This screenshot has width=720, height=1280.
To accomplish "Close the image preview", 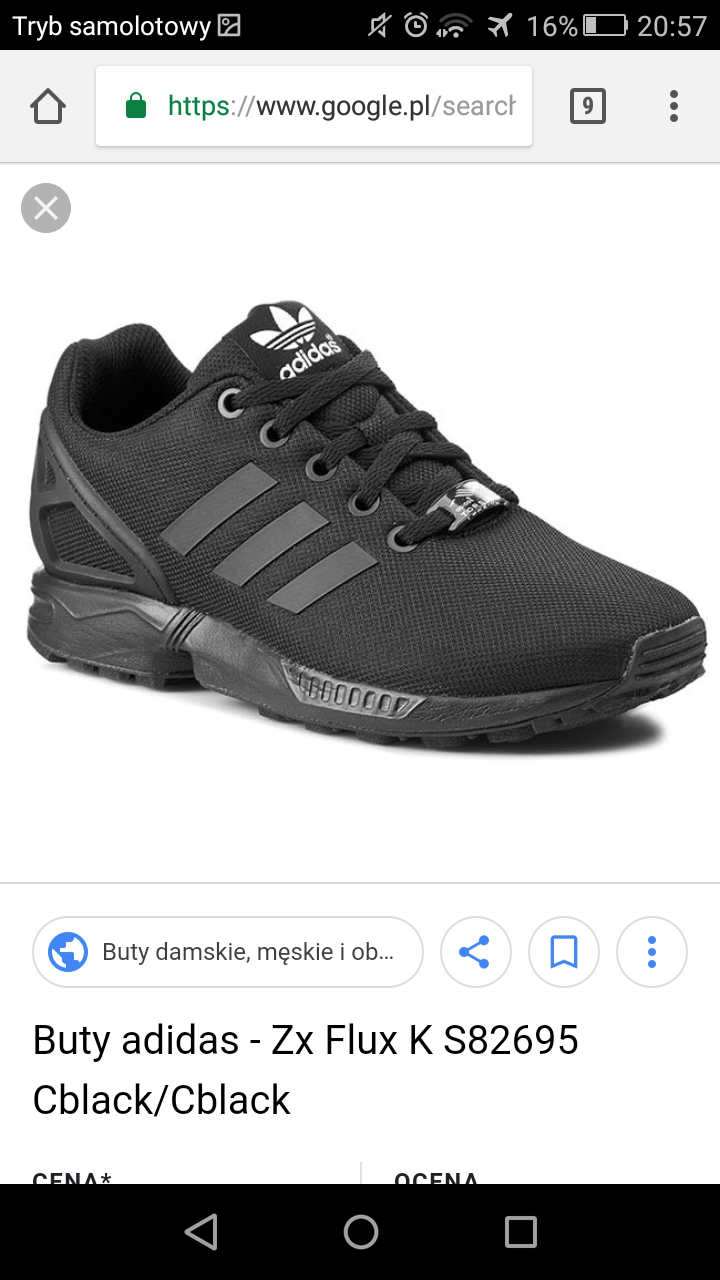I will click(46, 208).
